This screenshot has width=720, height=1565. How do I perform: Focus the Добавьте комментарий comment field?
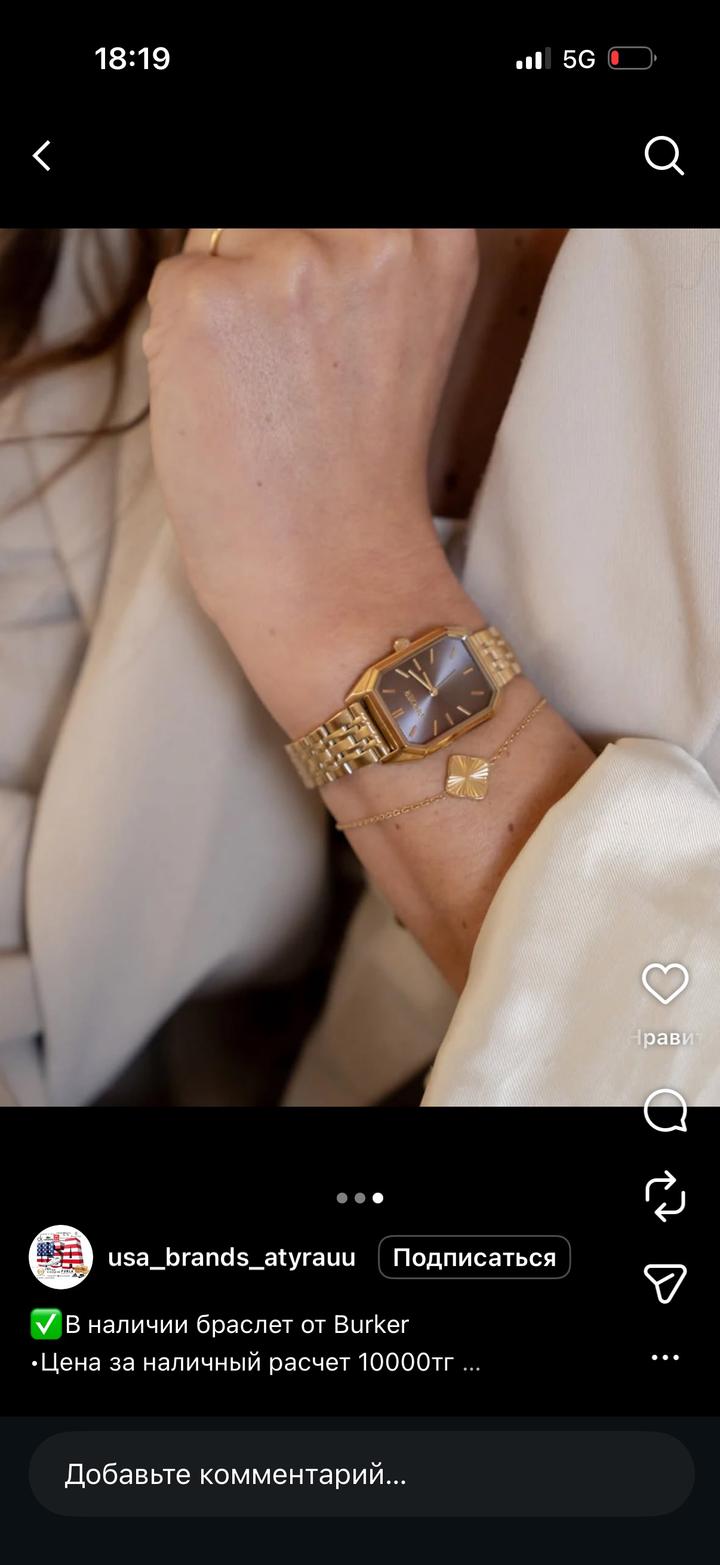(x=361, y=1474)
